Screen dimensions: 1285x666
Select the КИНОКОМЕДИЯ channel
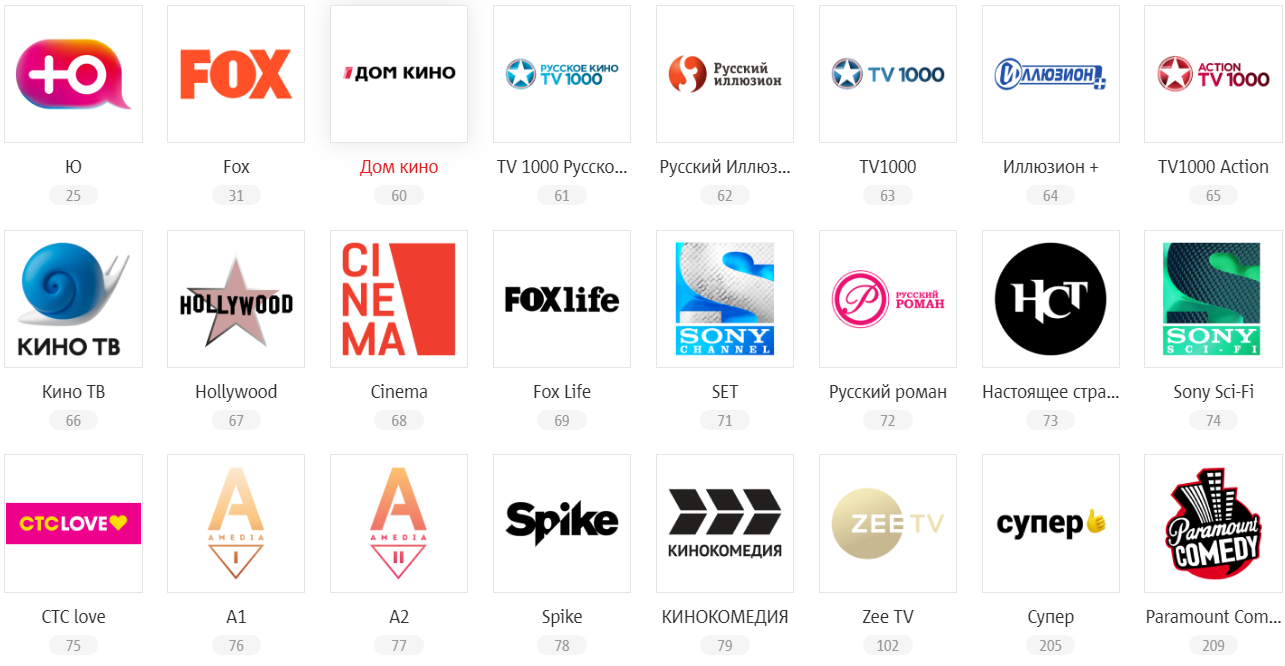pos(725,524)
